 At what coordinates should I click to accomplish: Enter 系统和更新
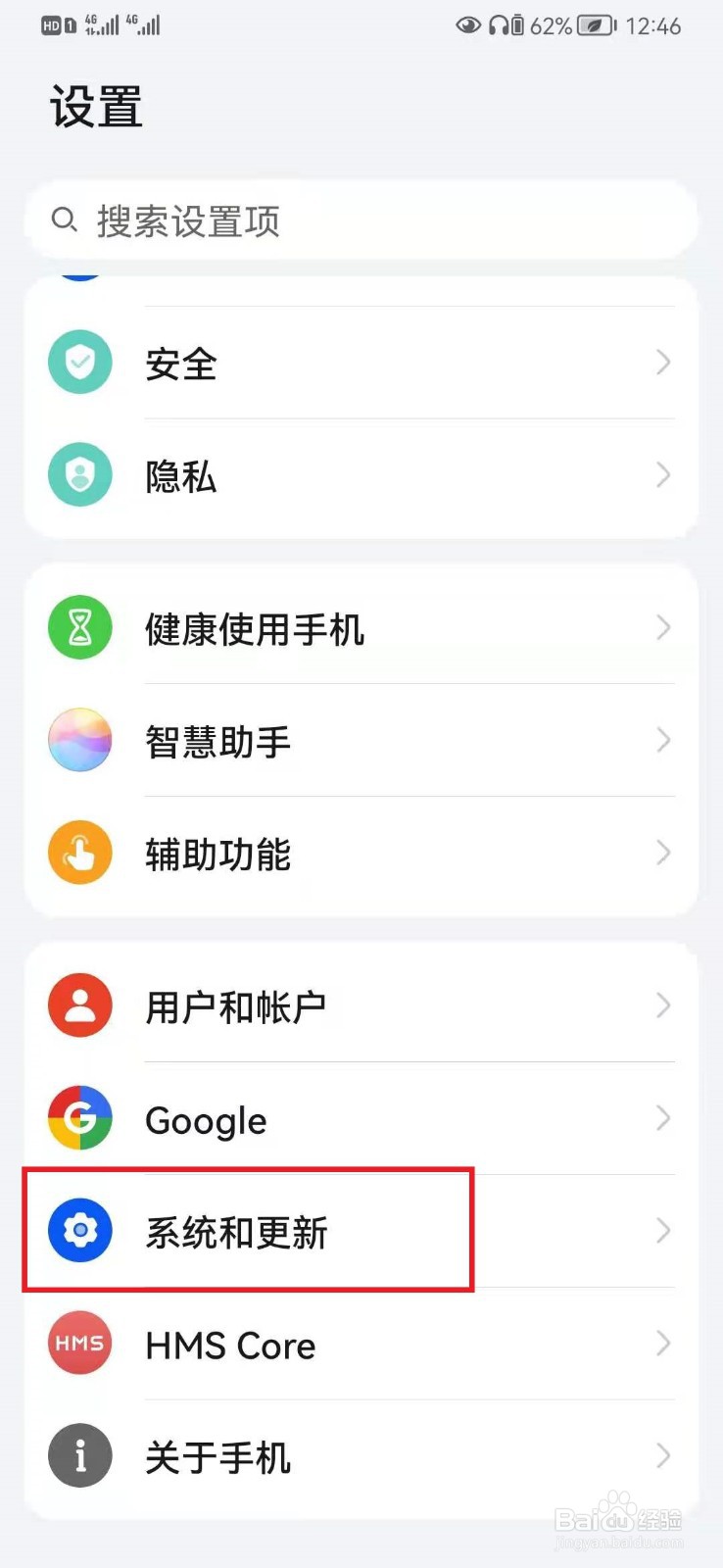pyautogui.click(x=361, y=1231)
